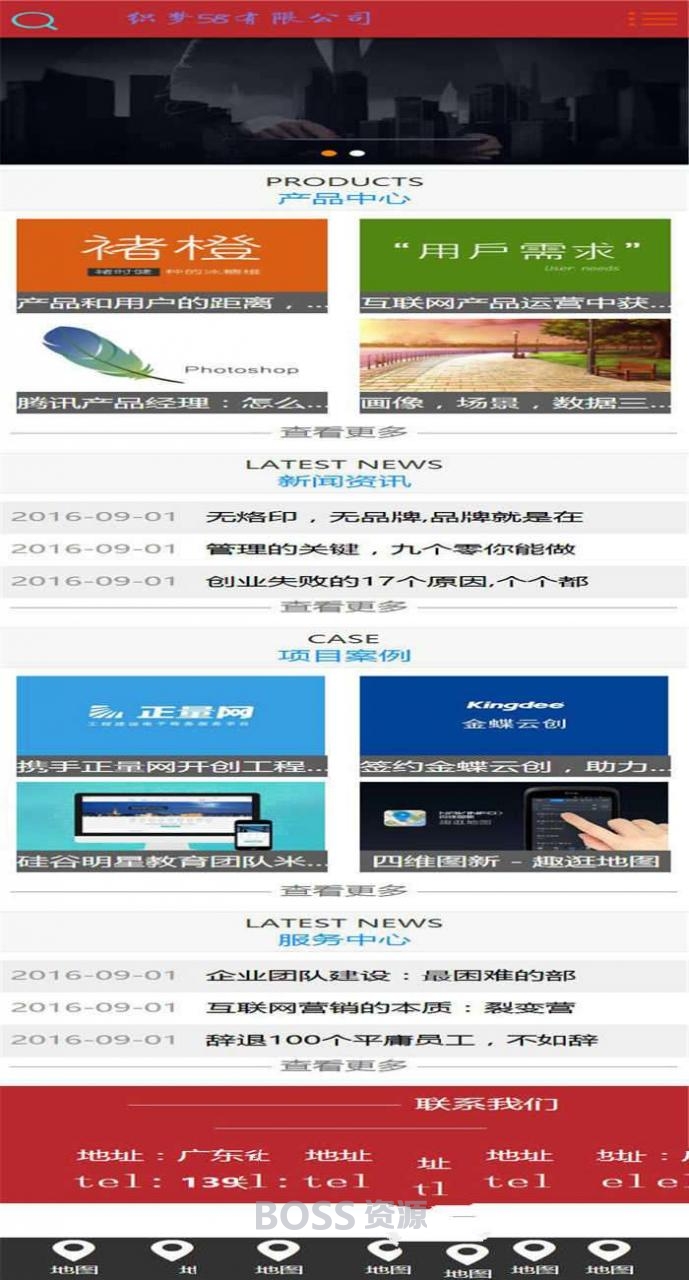
Task: Open news 创业失败的17个原因
Action: click(x=396, y=581)
